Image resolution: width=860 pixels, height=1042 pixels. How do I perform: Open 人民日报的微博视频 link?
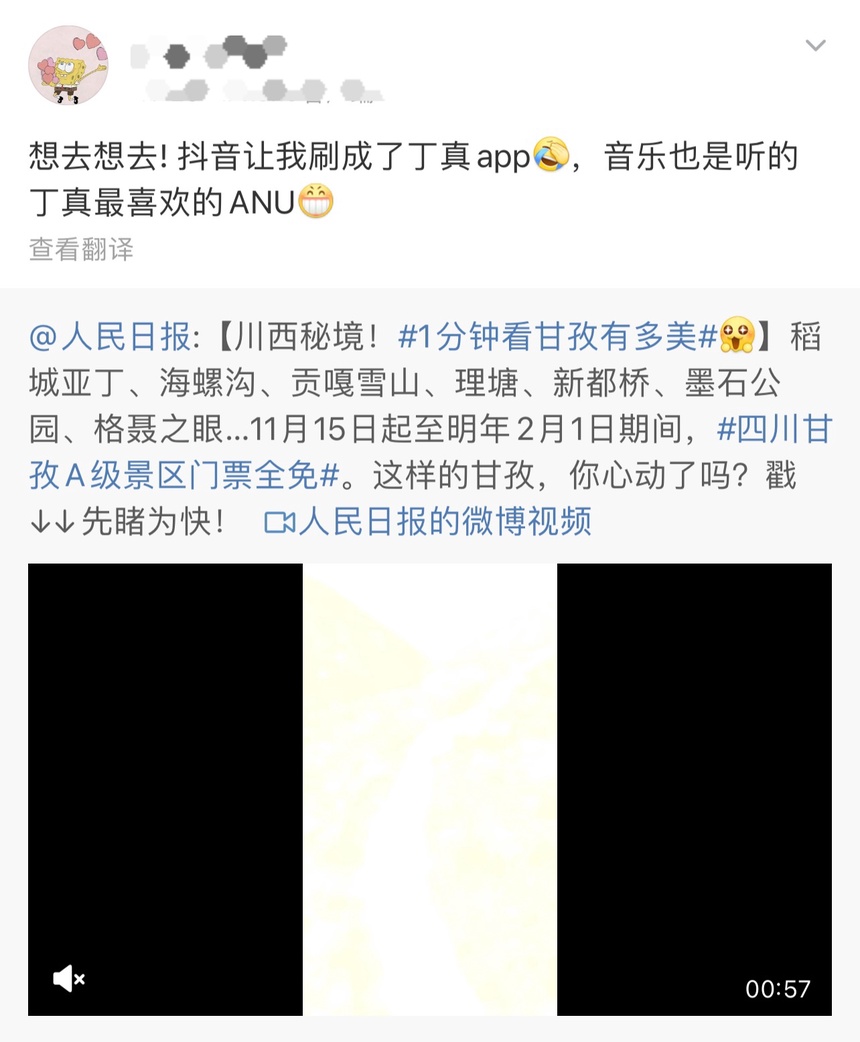coord(430,522)
